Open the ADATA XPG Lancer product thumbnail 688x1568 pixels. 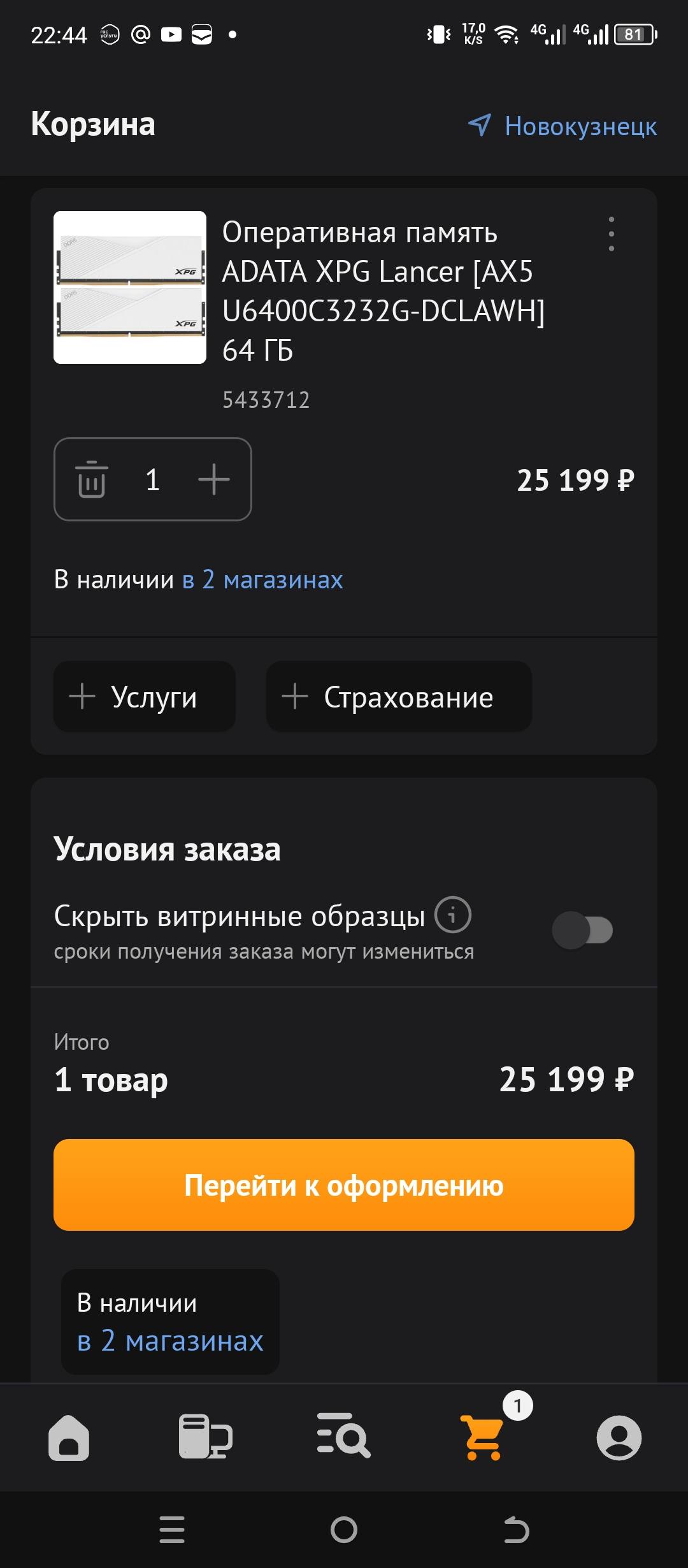[x=129, y=287]
